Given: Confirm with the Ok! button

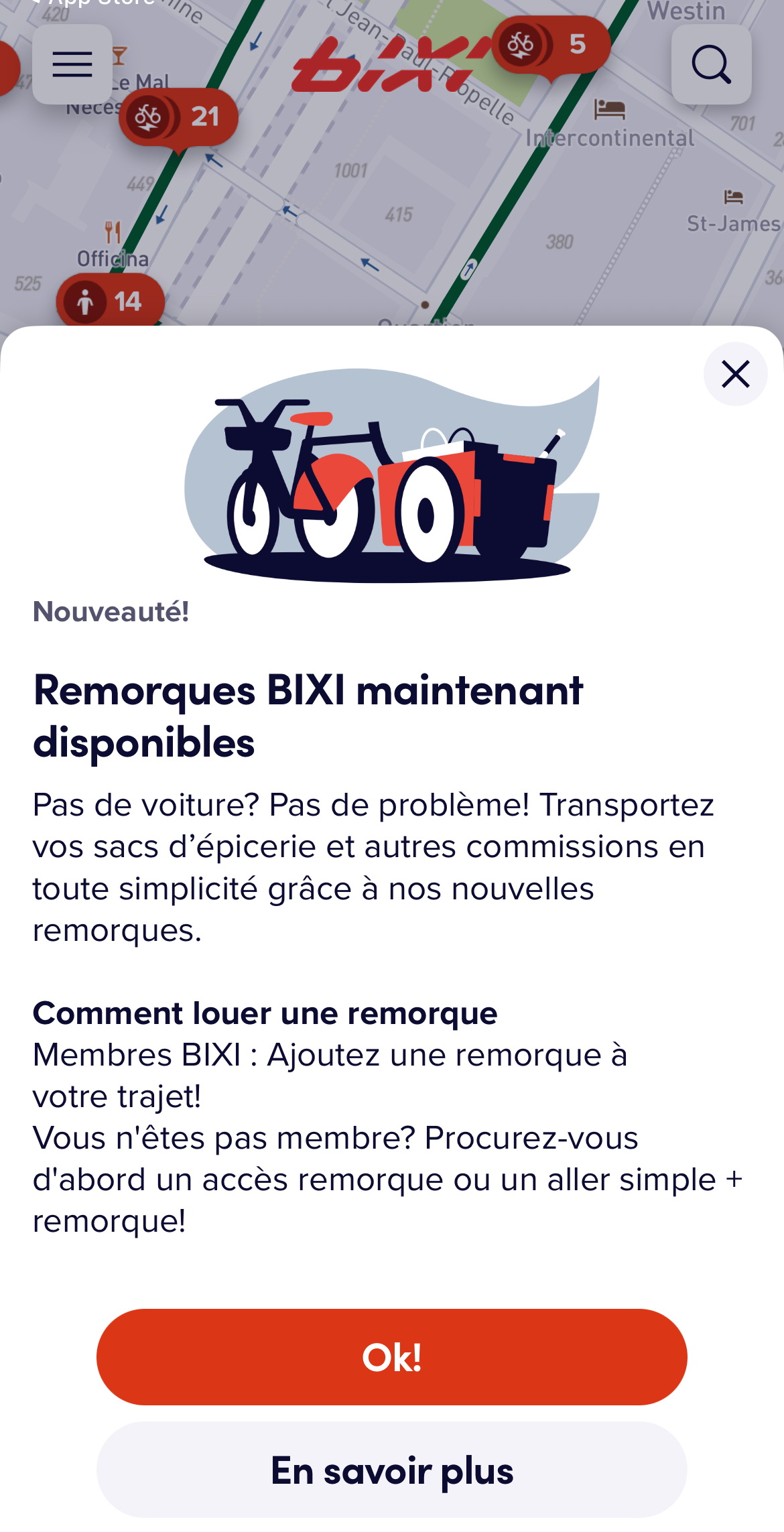Looking at the screenshot, I should [391, 1356].
